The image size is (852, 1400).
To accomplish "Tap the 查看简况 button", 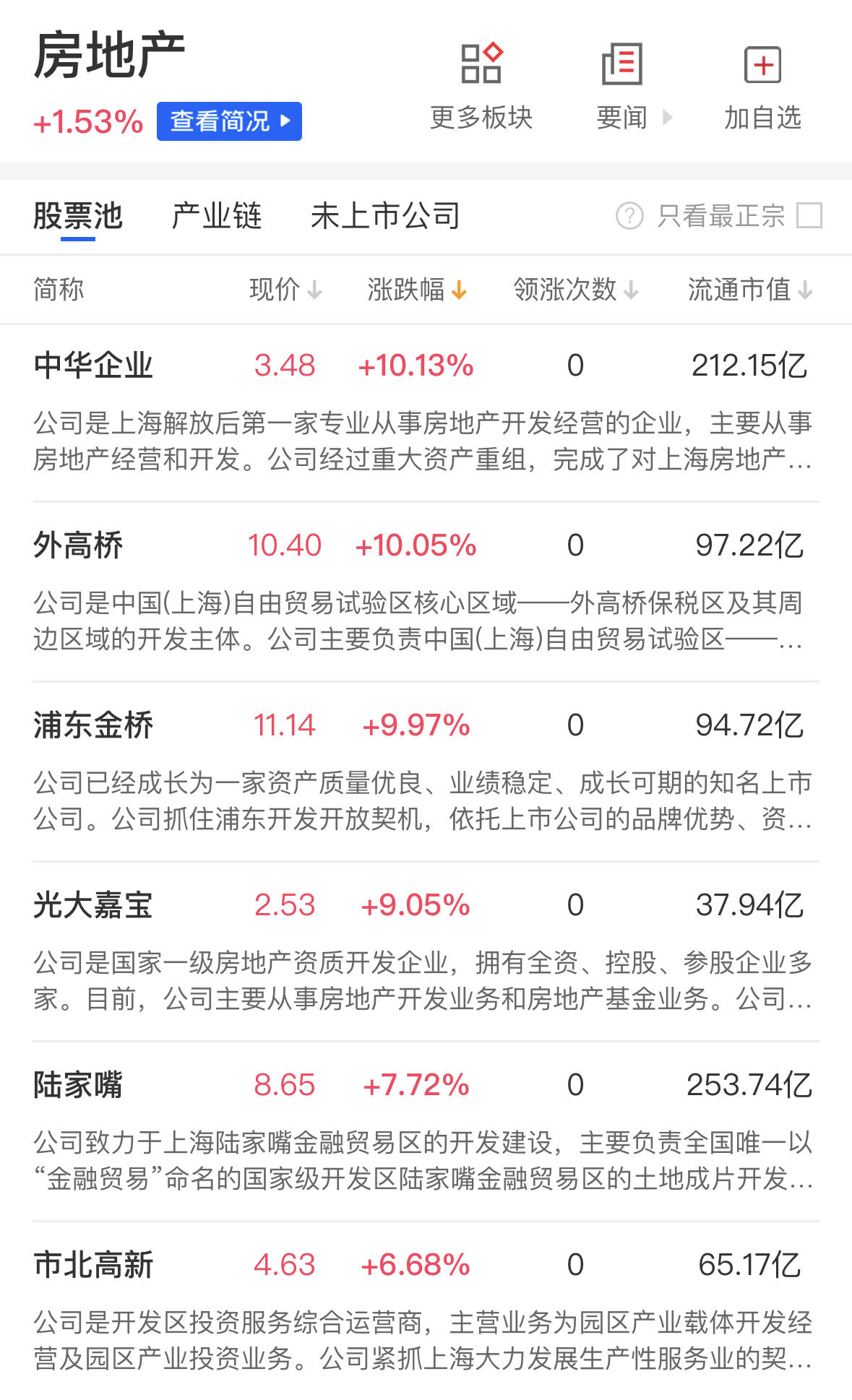I will (x=229, y=121).
